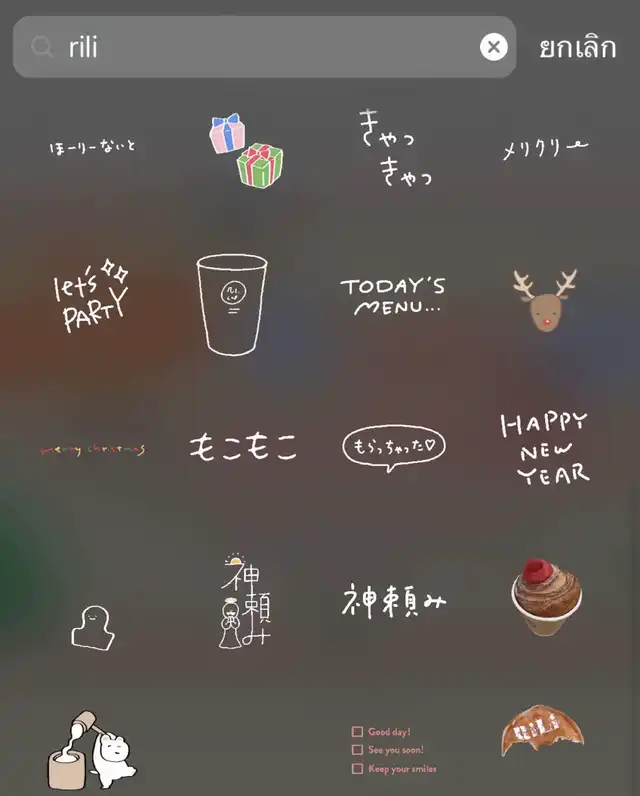
Task: Pick the white cup outline sticker
Action: (232, 302)
